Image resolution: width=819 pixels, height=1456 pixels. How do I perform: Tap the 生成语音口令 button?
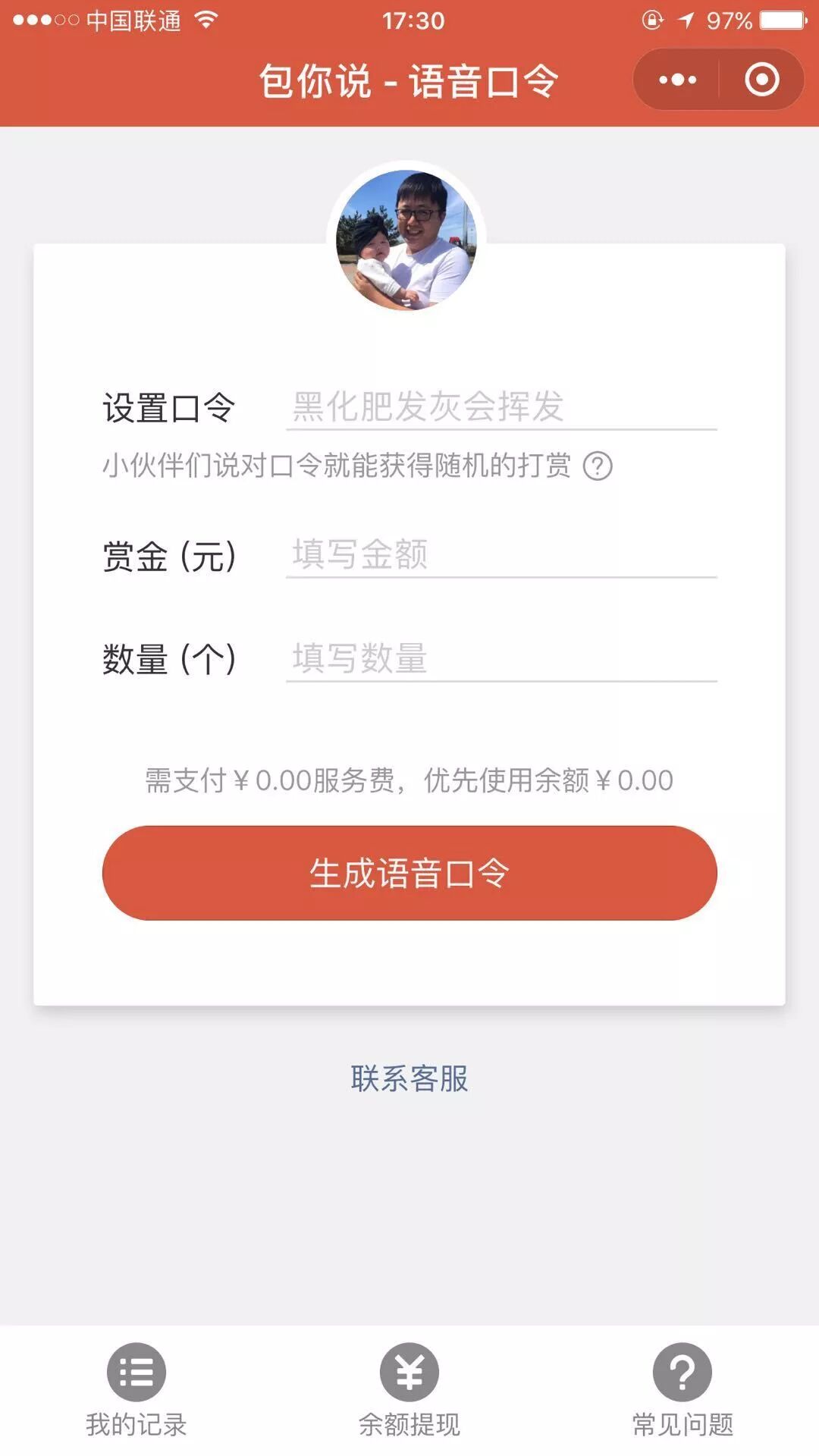pyautogui.click(x=409, y=873)
